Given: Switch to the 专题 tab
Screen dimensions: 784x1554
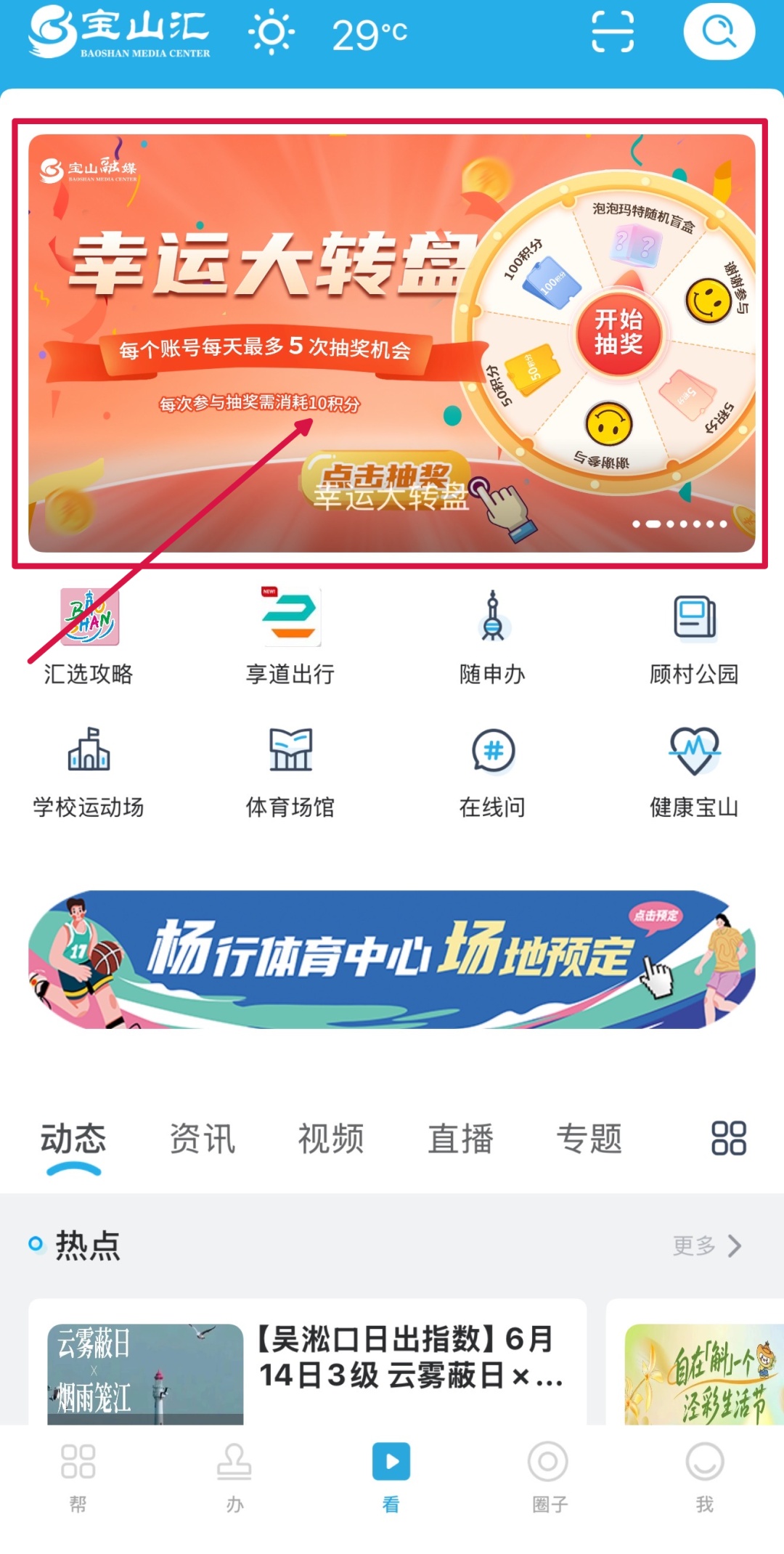Looking at the screenshot, I should 589,1139.
